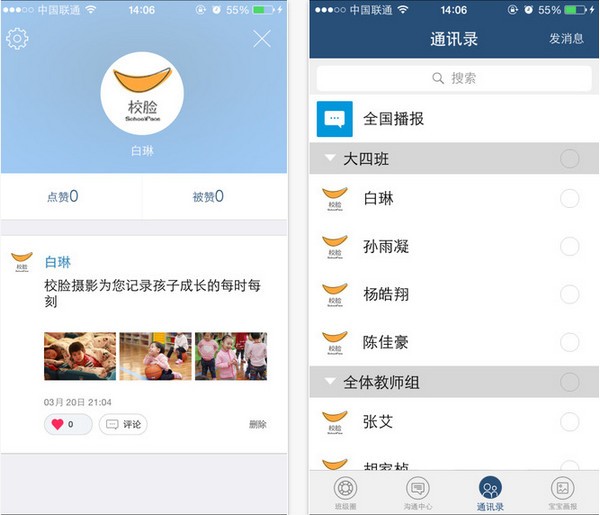
Task: Check the circle next to 孙雨凝
Action: coord(569,246)
